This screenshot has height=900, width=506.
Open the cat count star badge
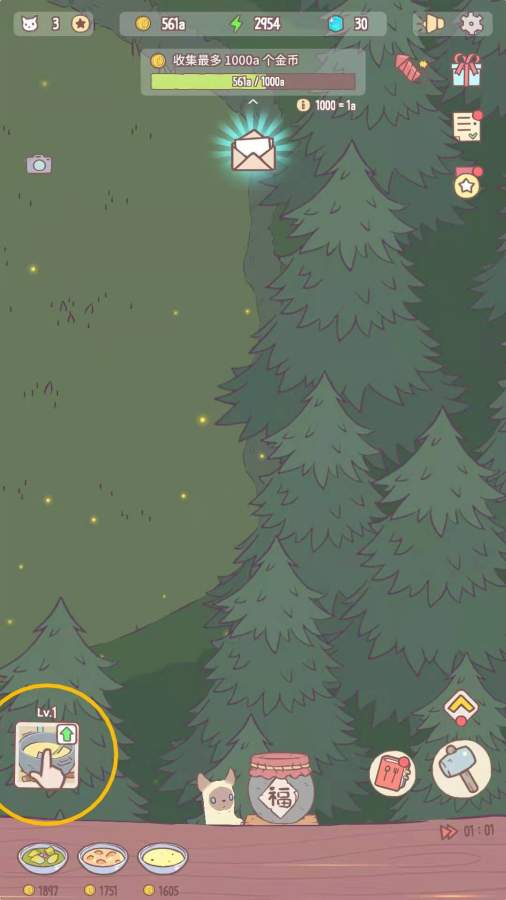pyautogui.click(x=80, y=24)
